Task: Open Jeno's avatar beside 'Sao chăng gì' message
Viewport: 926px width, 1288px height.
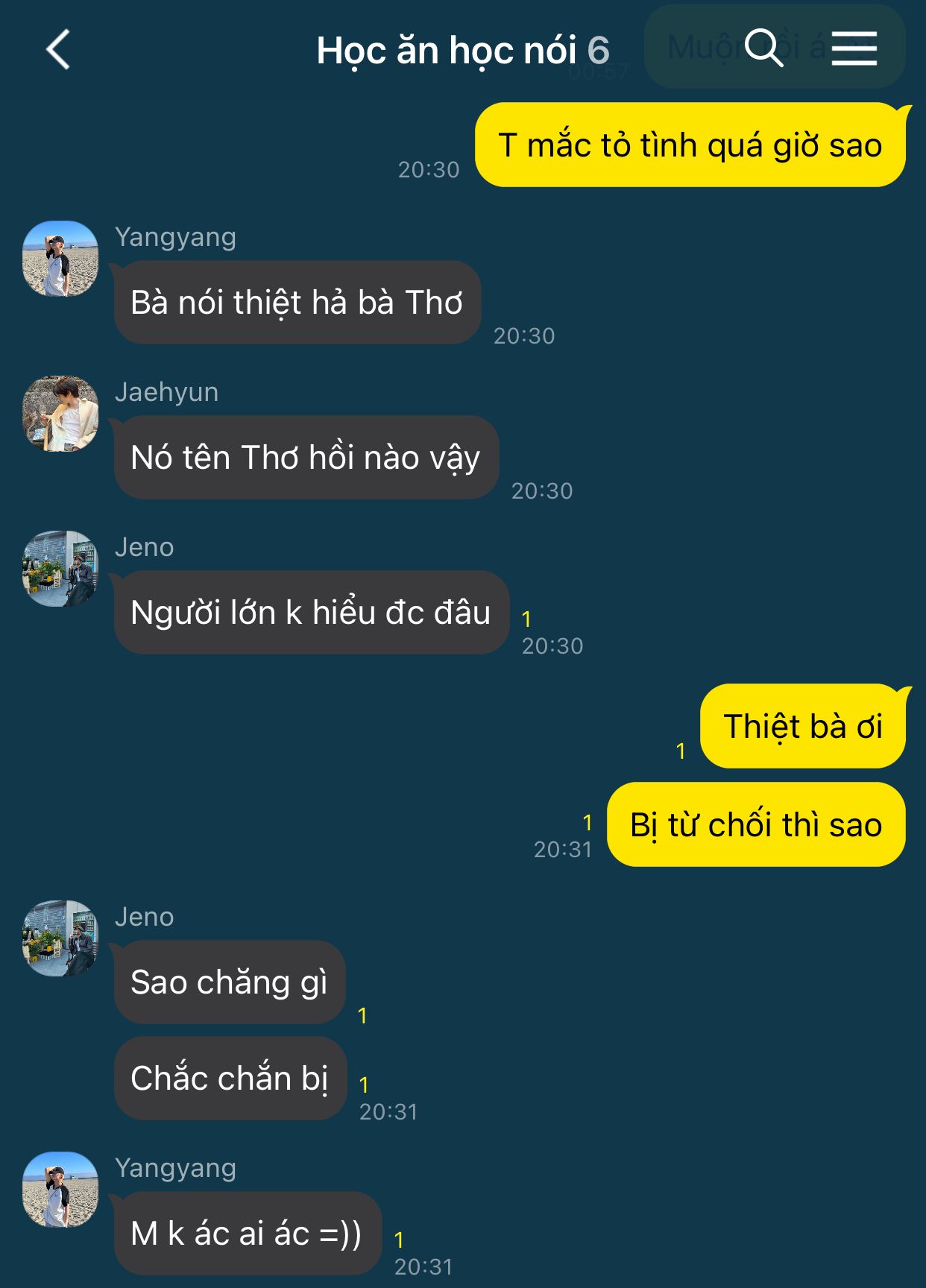Action: coord(60,938)
